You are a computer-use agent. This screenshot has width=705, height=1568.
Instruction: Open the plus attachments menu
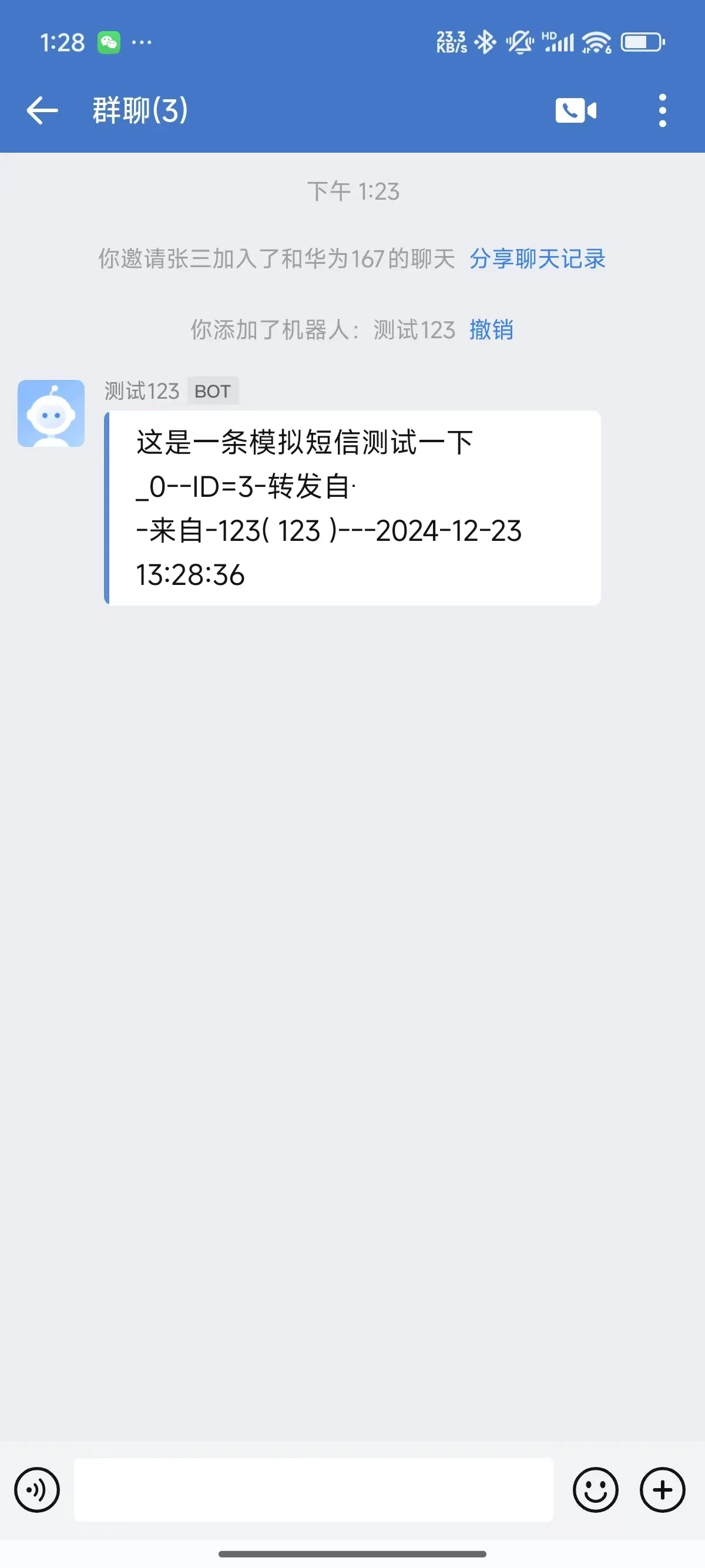point(662,1489)
